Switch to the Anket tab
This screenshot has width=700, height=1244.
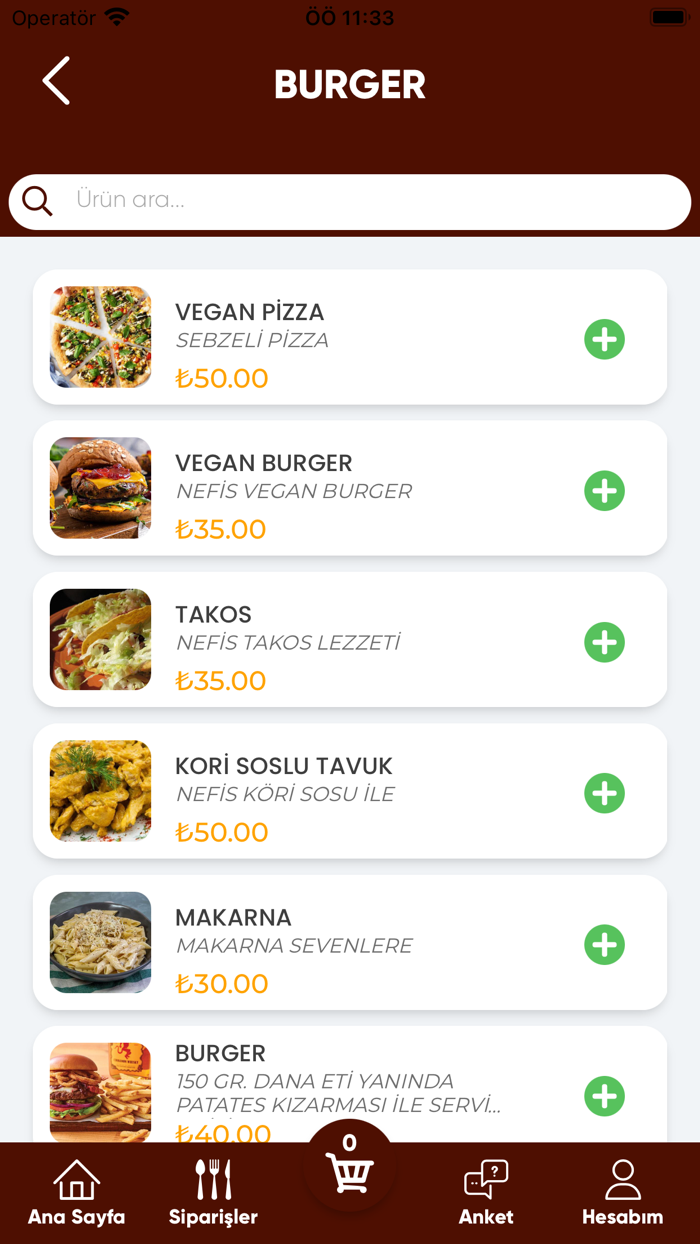tap(486, 1193)
